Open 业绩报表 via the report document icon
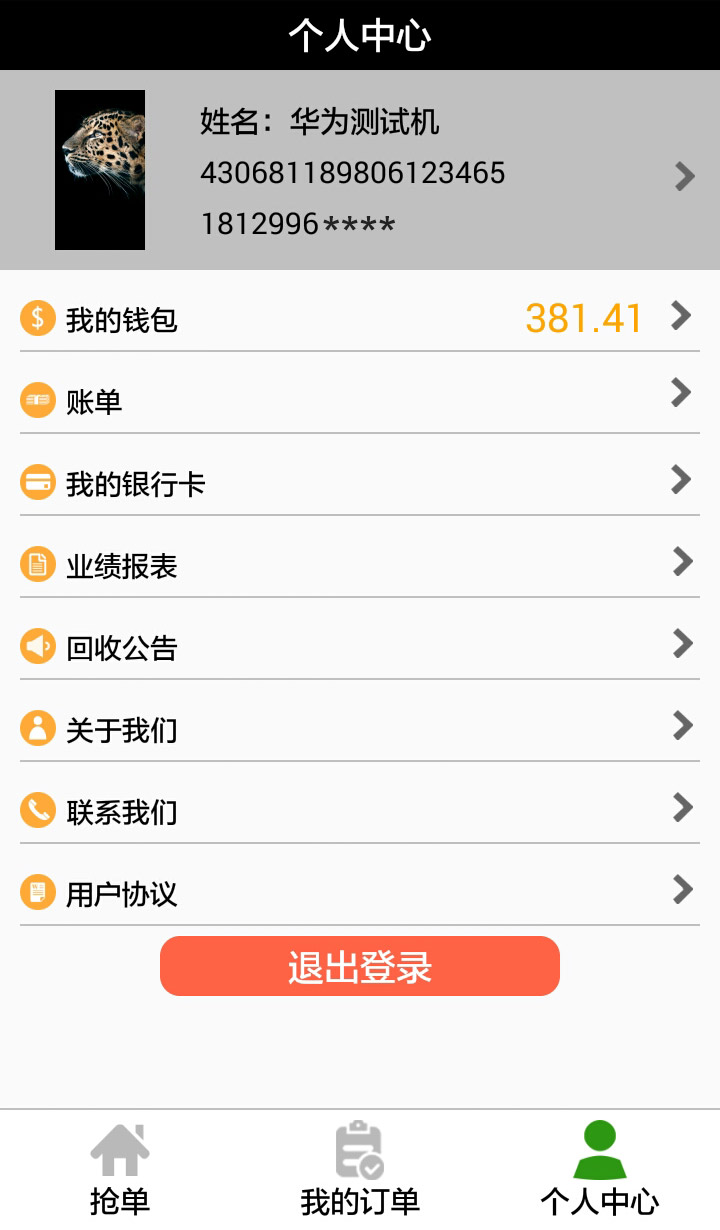This screenshot has height=1230, width=720. [x=36, y=564]
